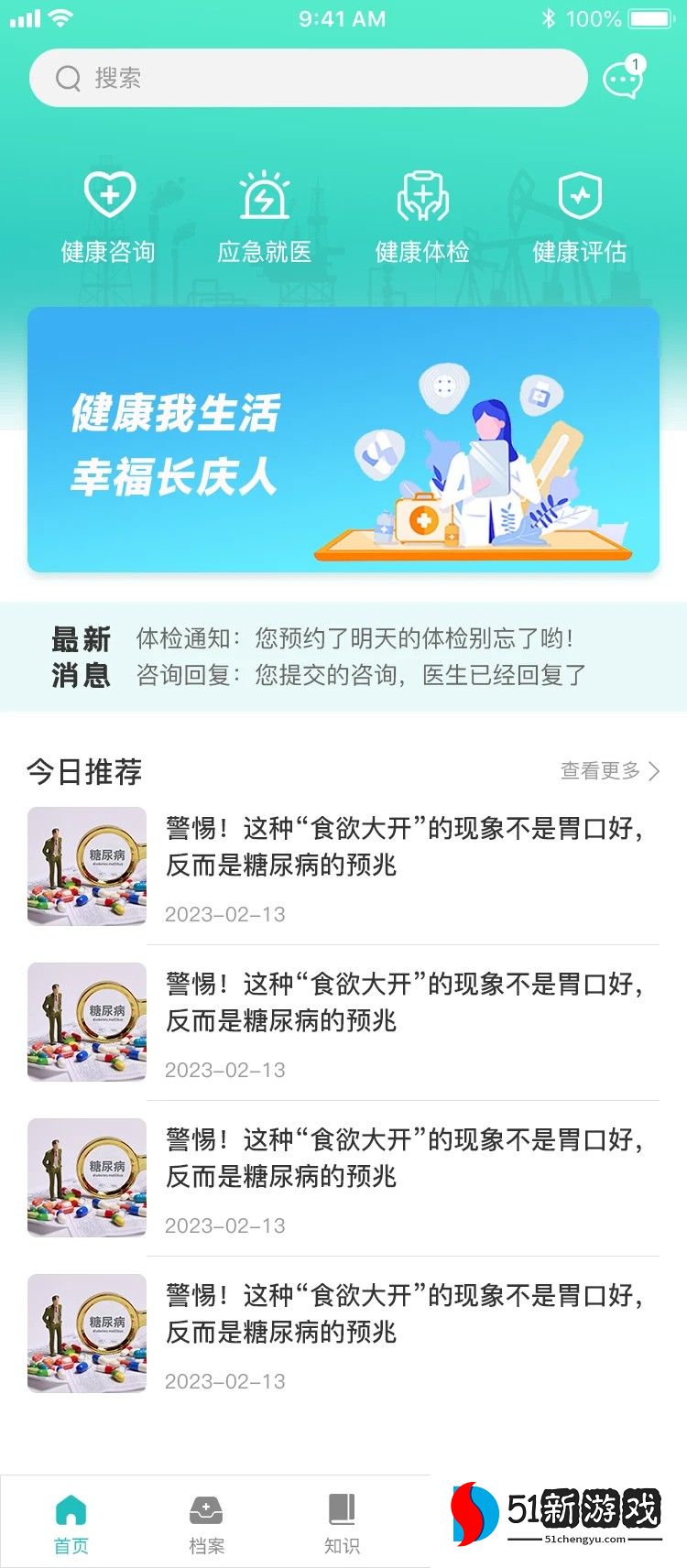The height and width of the screenshot is (1568, 687).
Task: Open the 体检通知 checkup reminder message
Action: (x=355, y=638)
